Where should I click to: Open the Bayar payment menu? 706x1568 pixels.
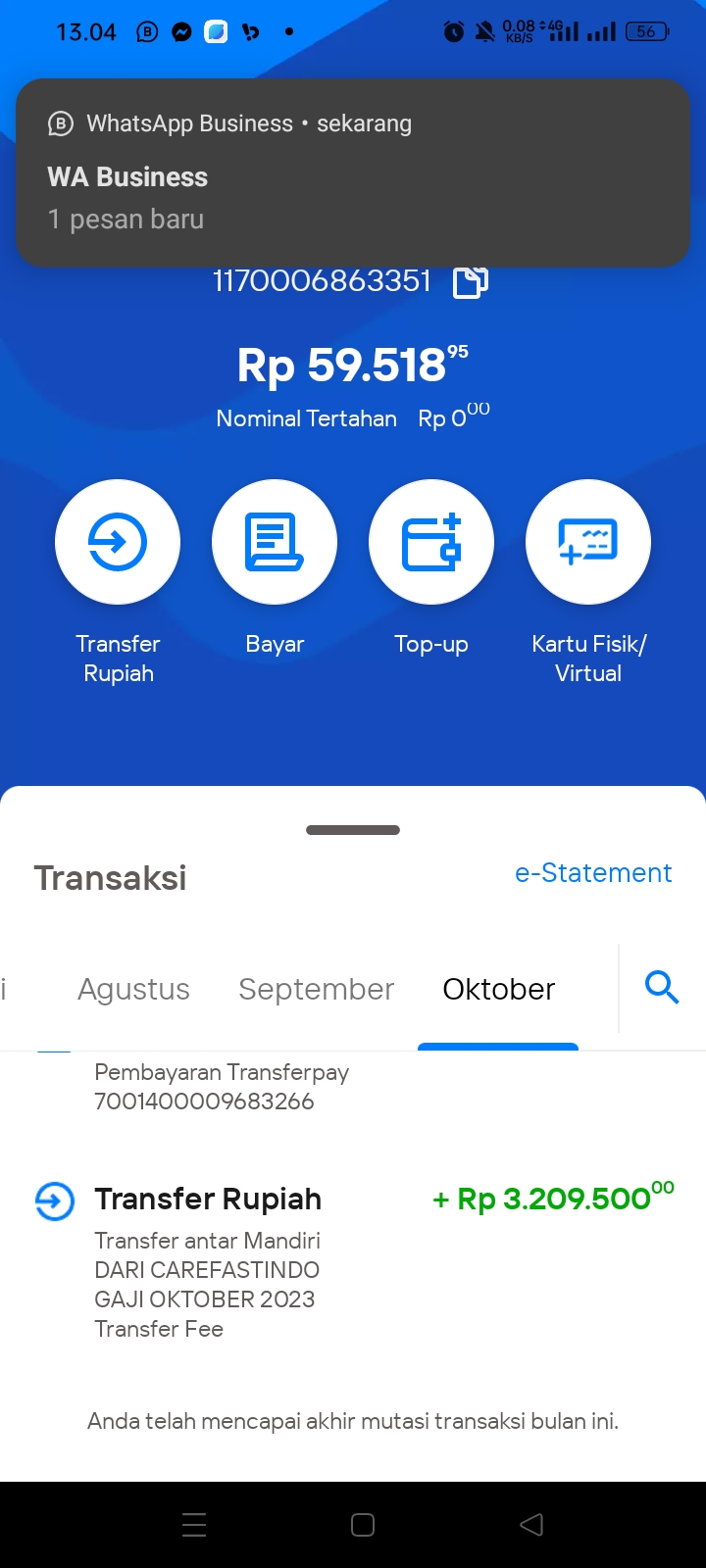[275, 542]
